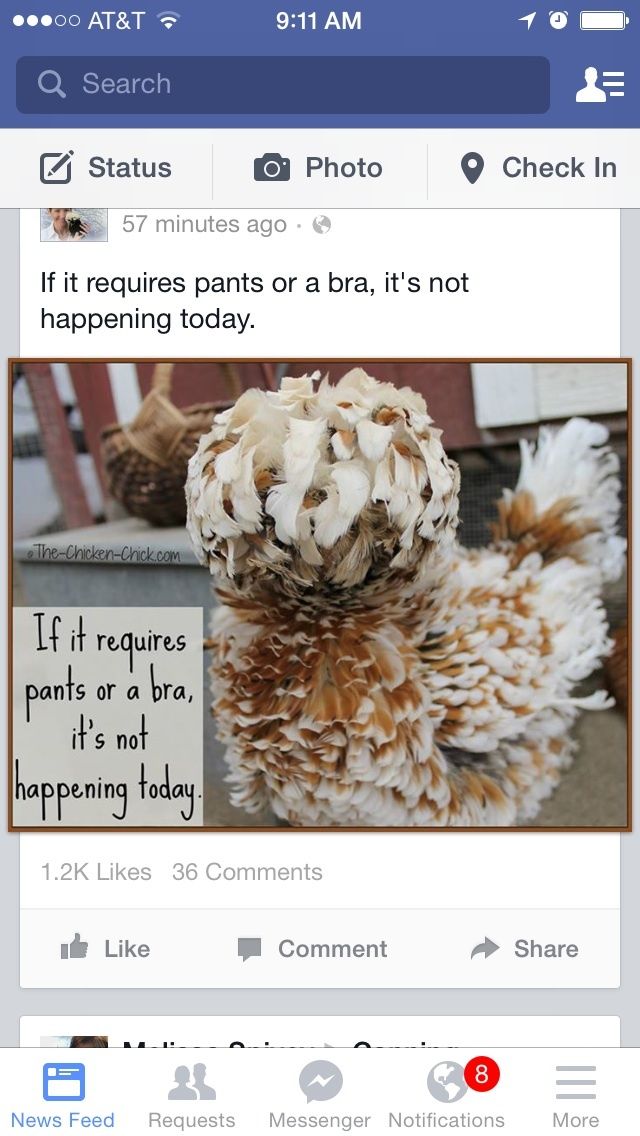Open the Messenger tab
Image resolution: width=640 pixels, height=1136 pixels.
pos(320,1095)
